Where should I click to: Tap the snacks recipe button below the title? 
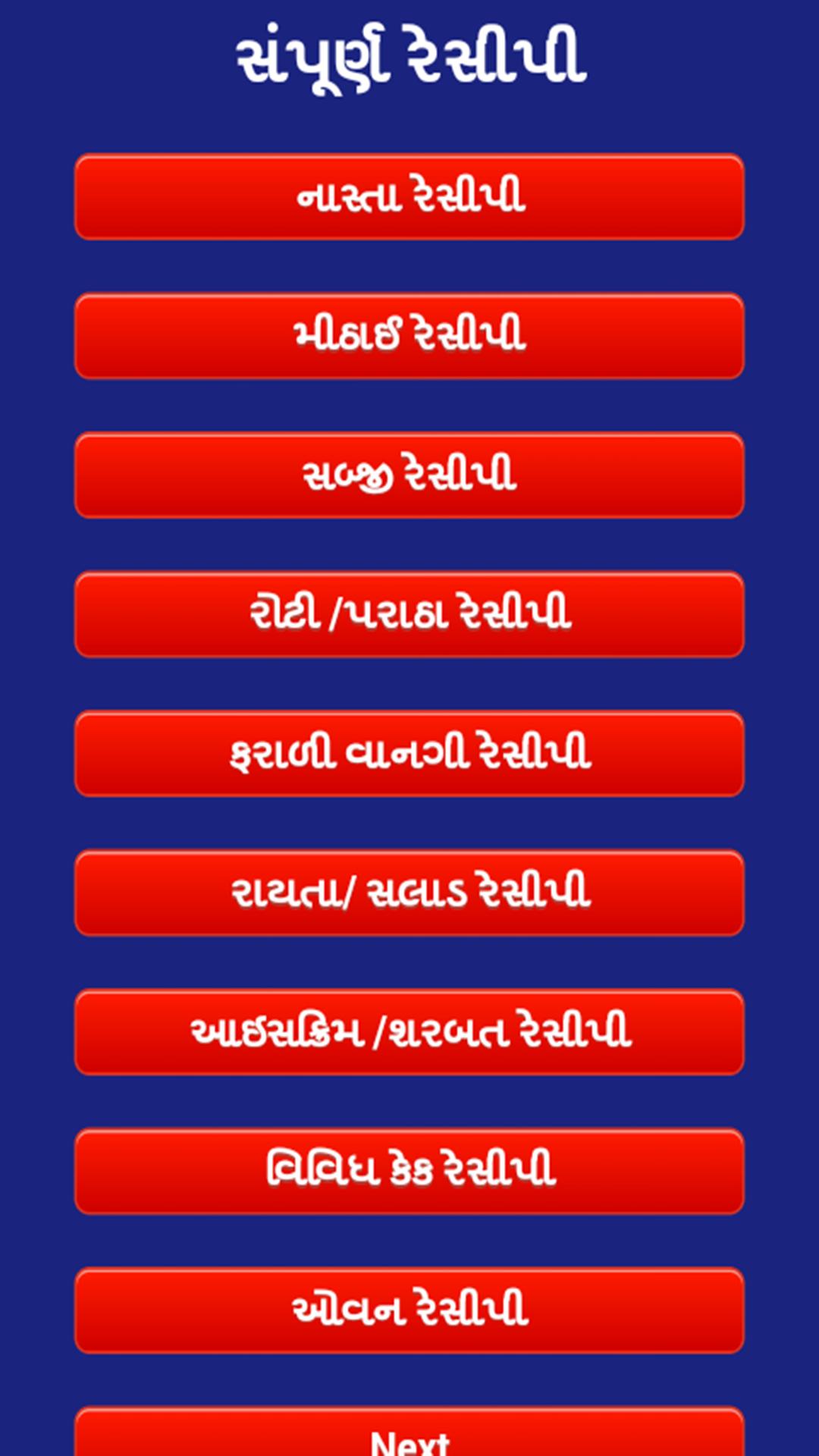pyautogui.click(x=409, y=196)
